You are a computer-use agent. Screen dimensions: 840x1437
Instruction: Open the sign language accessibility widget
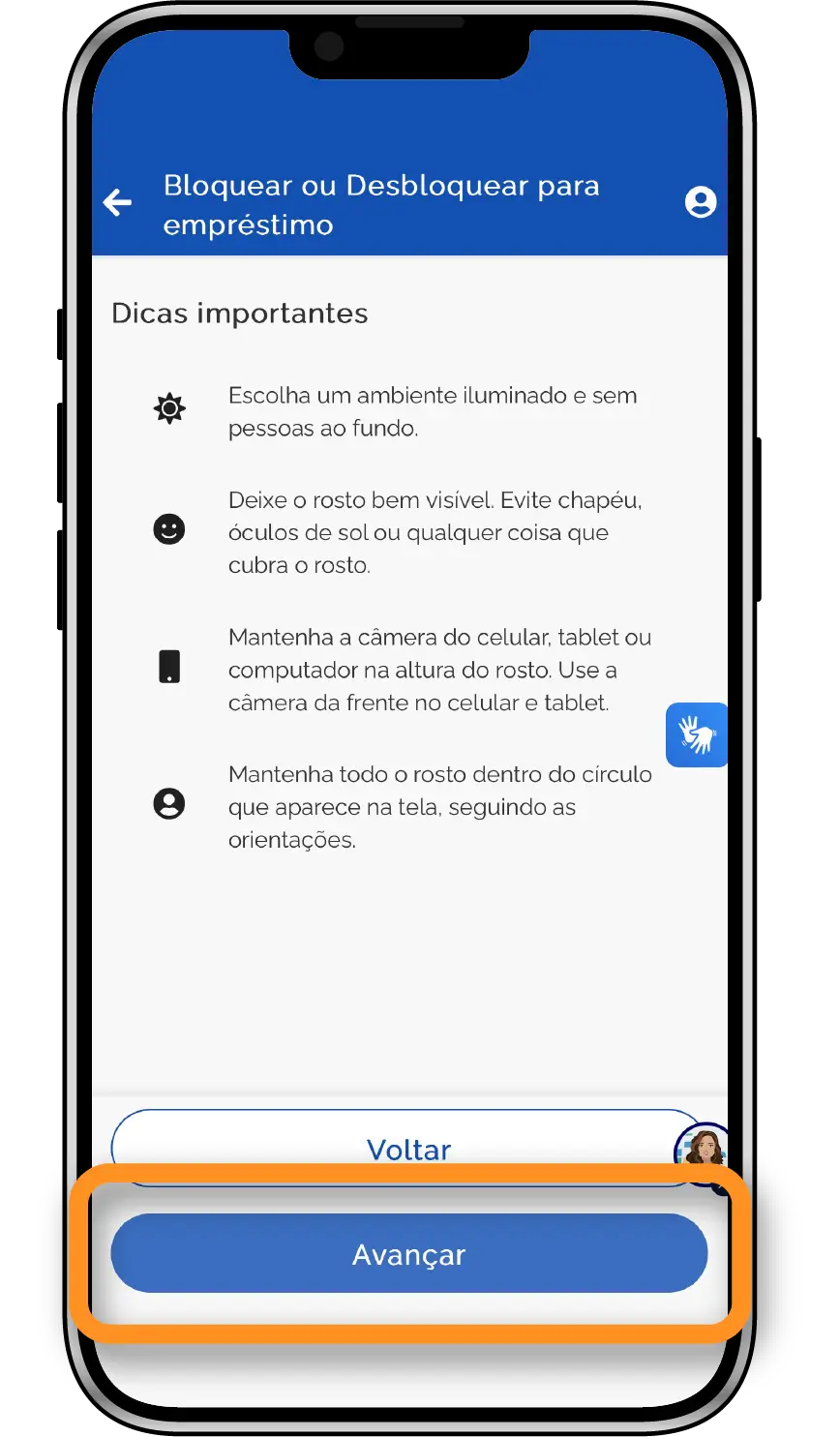point(696,734)
